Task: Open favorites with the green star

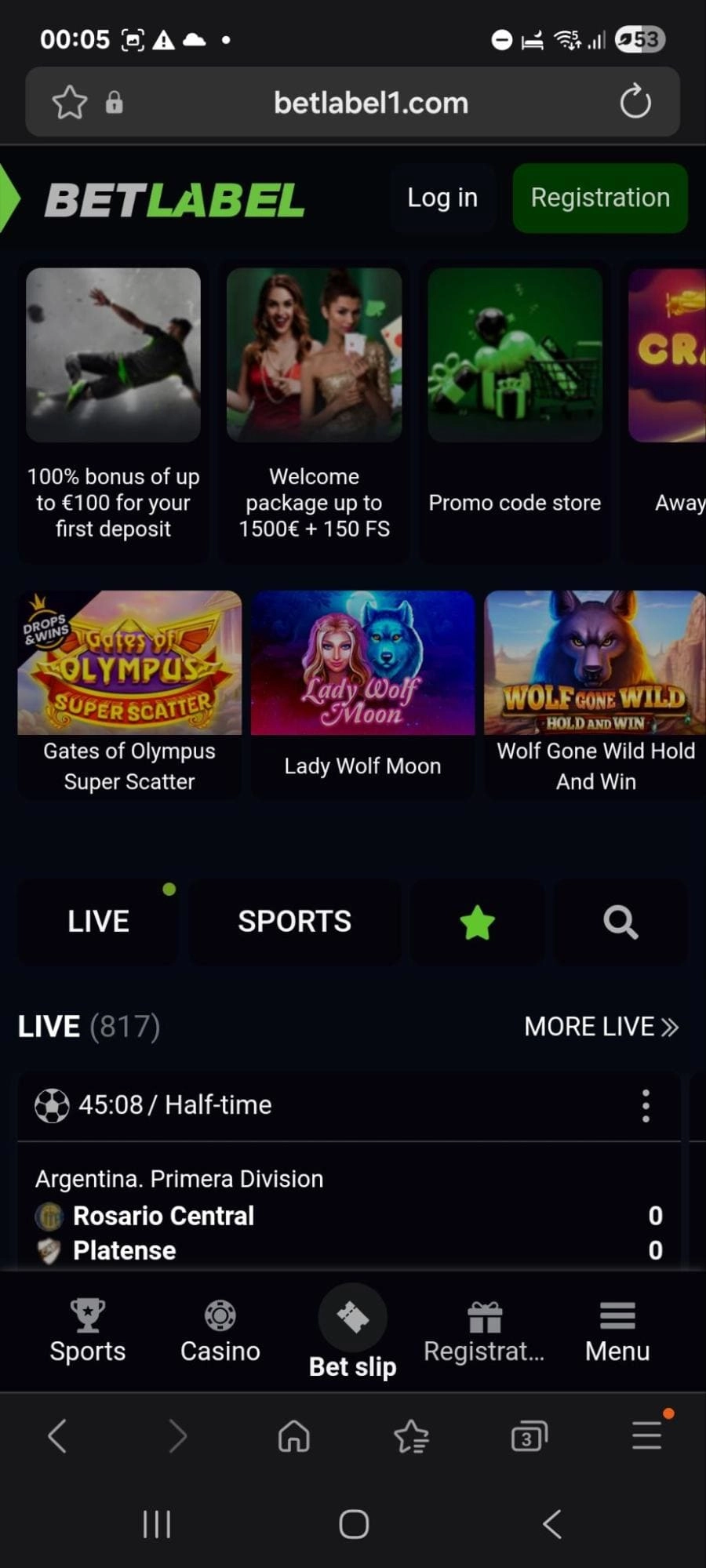Action: pyautogui.click(x=477, y=922)
